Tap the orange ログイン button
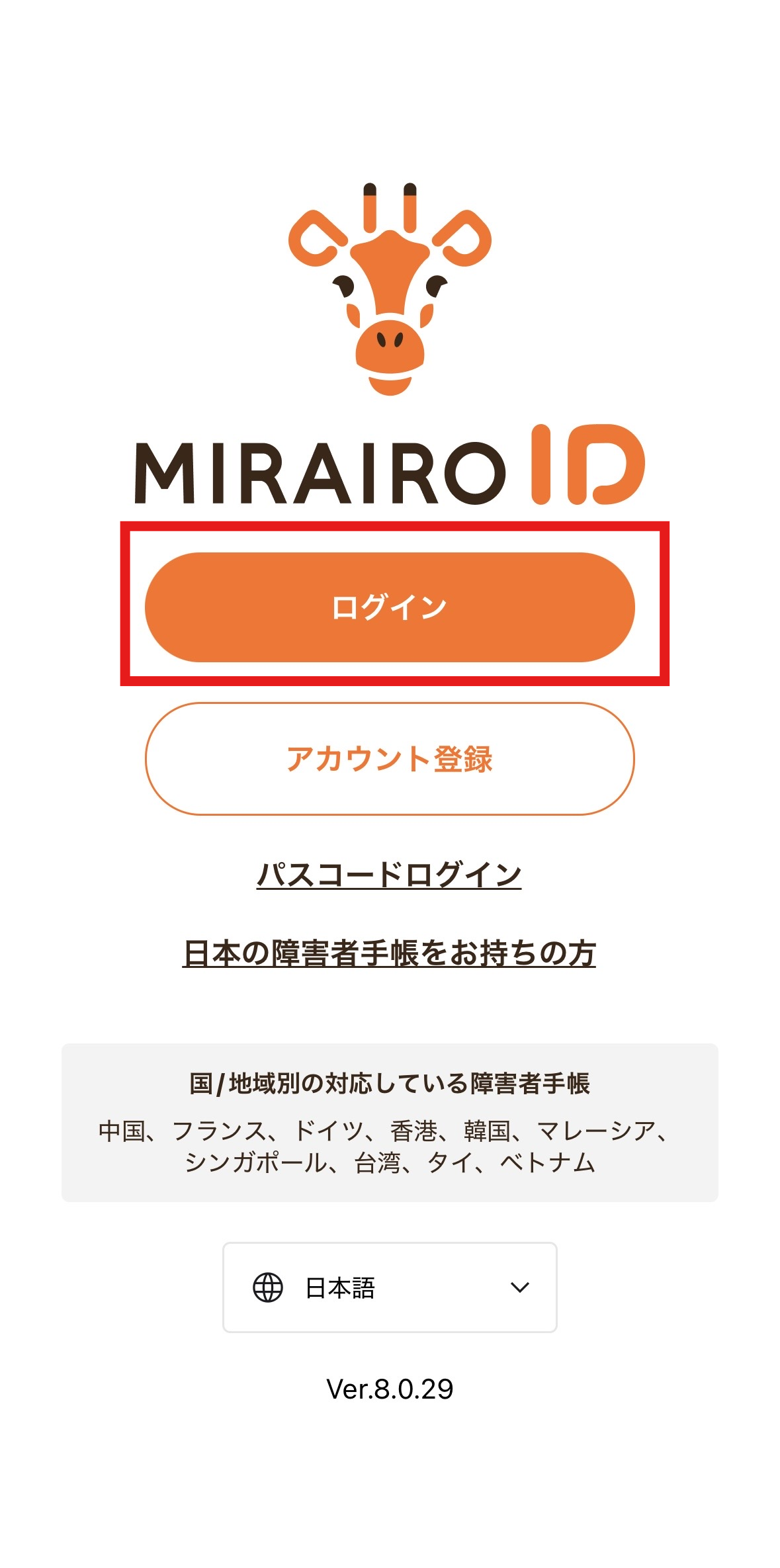This screenshot has height=1568, width=780. (x=390, y=607)
